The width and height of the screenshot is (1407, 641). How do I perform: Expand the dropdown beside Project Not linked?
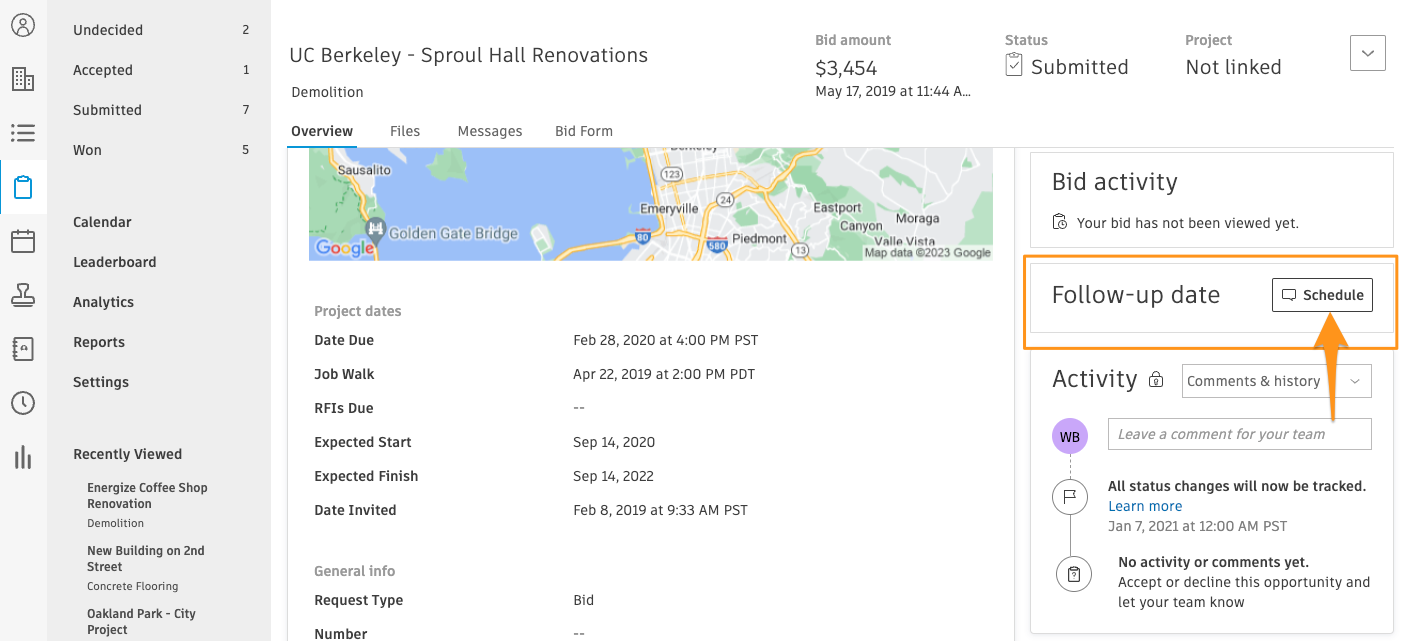(1367, 53)
